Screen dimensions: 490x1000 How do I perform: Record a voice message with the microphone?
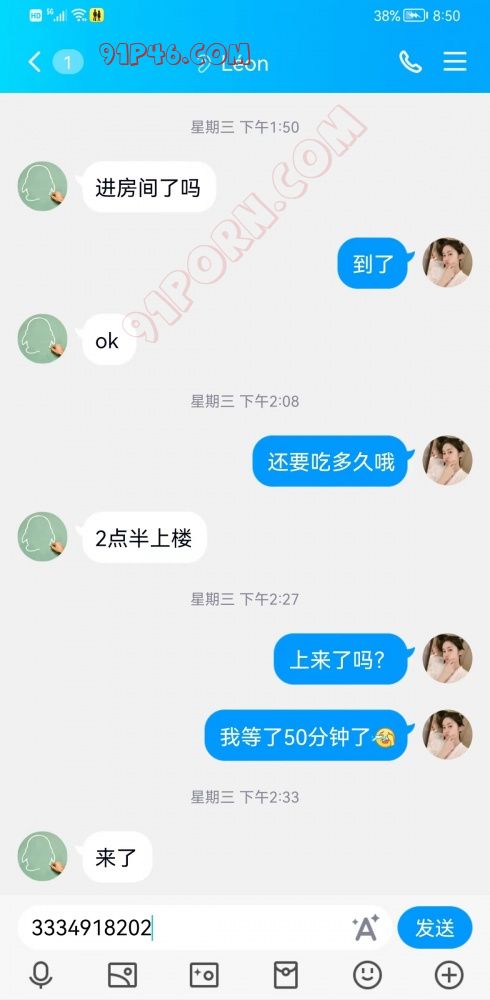pyautogui.click(x=41, y=975)
